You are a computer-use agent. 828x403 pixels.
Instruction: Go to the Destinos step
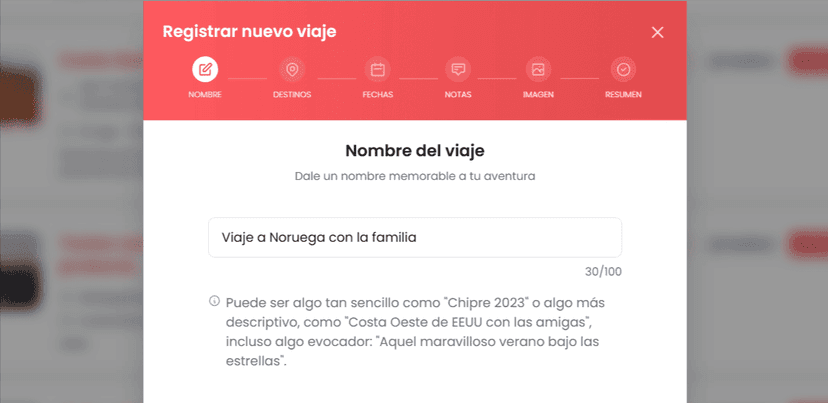coord(292,70)
